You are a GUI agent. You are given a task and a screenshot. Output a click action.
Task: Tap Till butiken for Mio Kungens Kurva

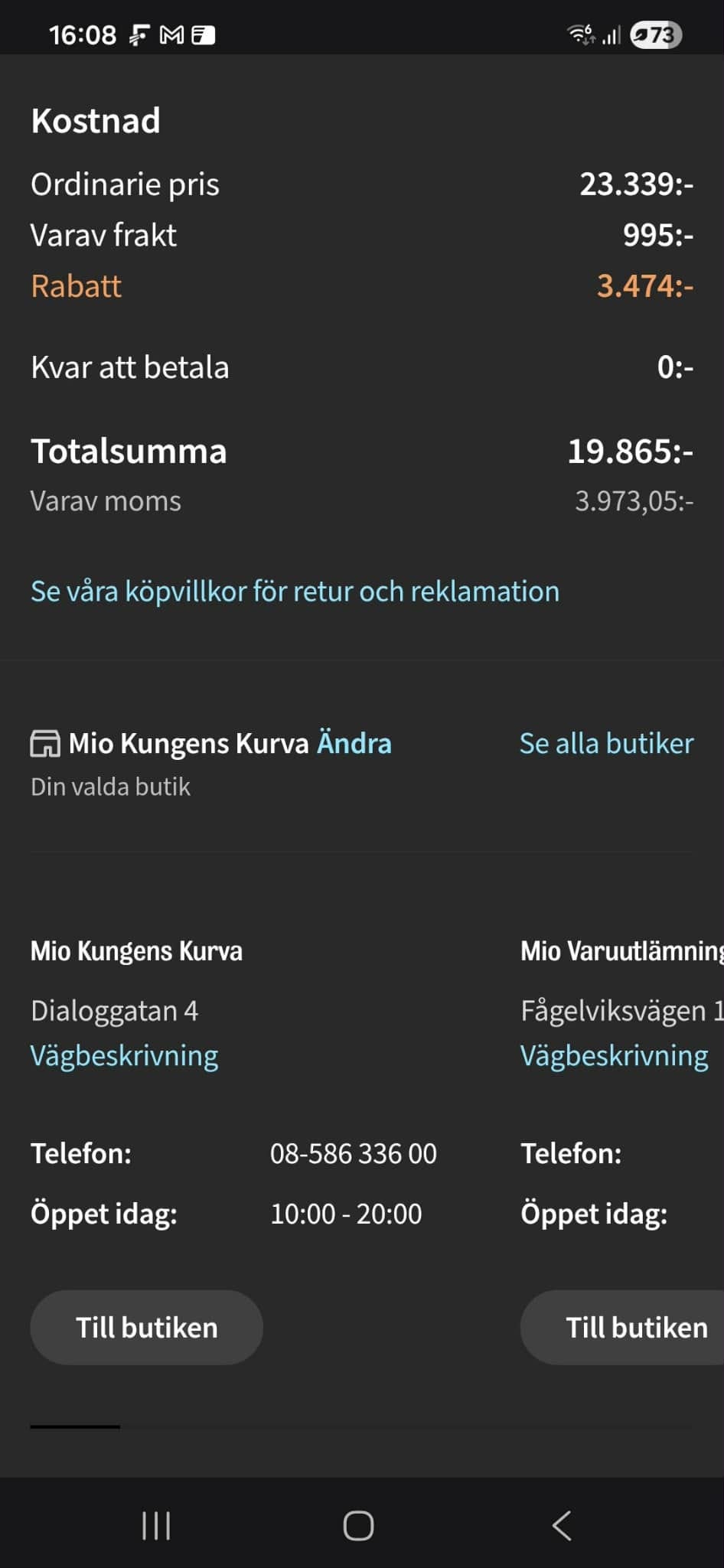[146, 1327]
